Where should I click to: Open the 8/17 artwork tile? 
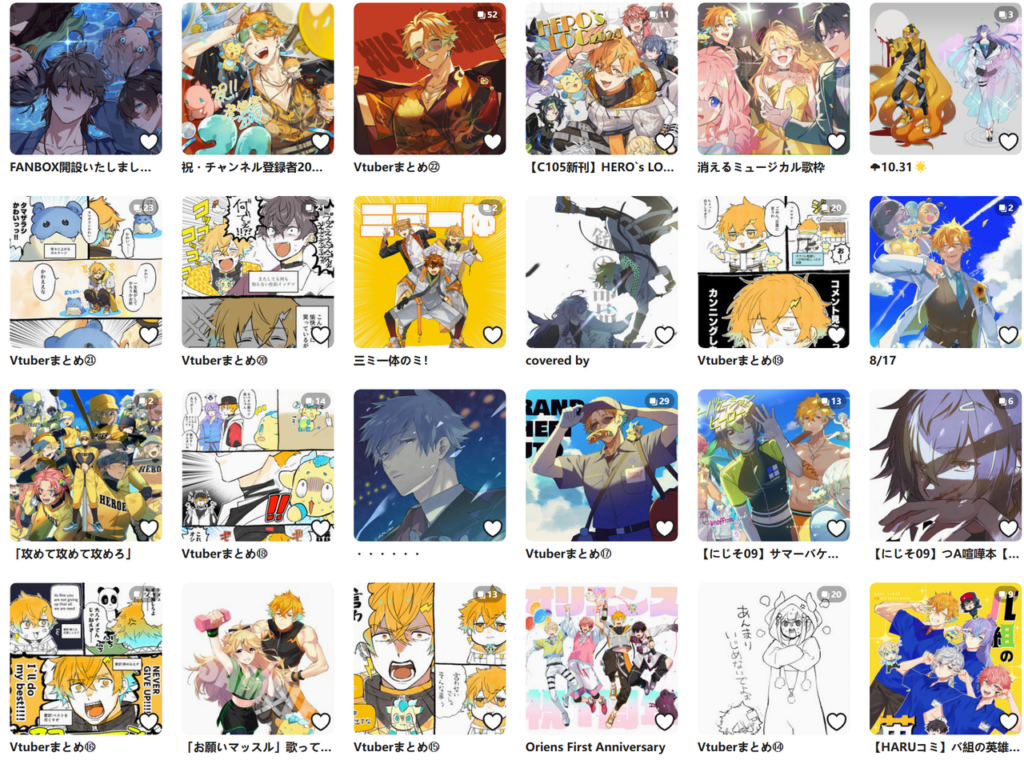(945, 271)
